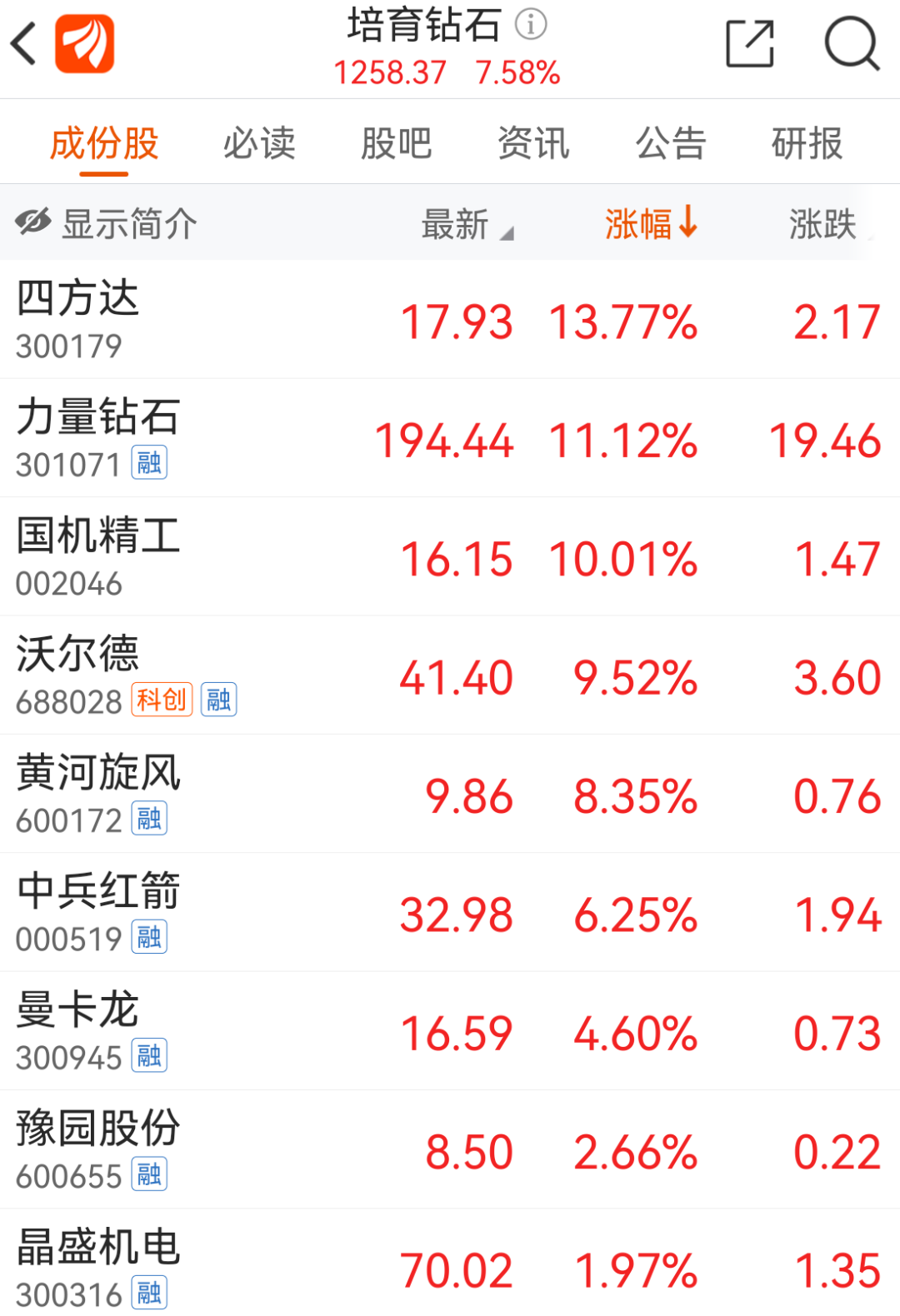Switch to the 必读 tab

click(x=259, y=143)
